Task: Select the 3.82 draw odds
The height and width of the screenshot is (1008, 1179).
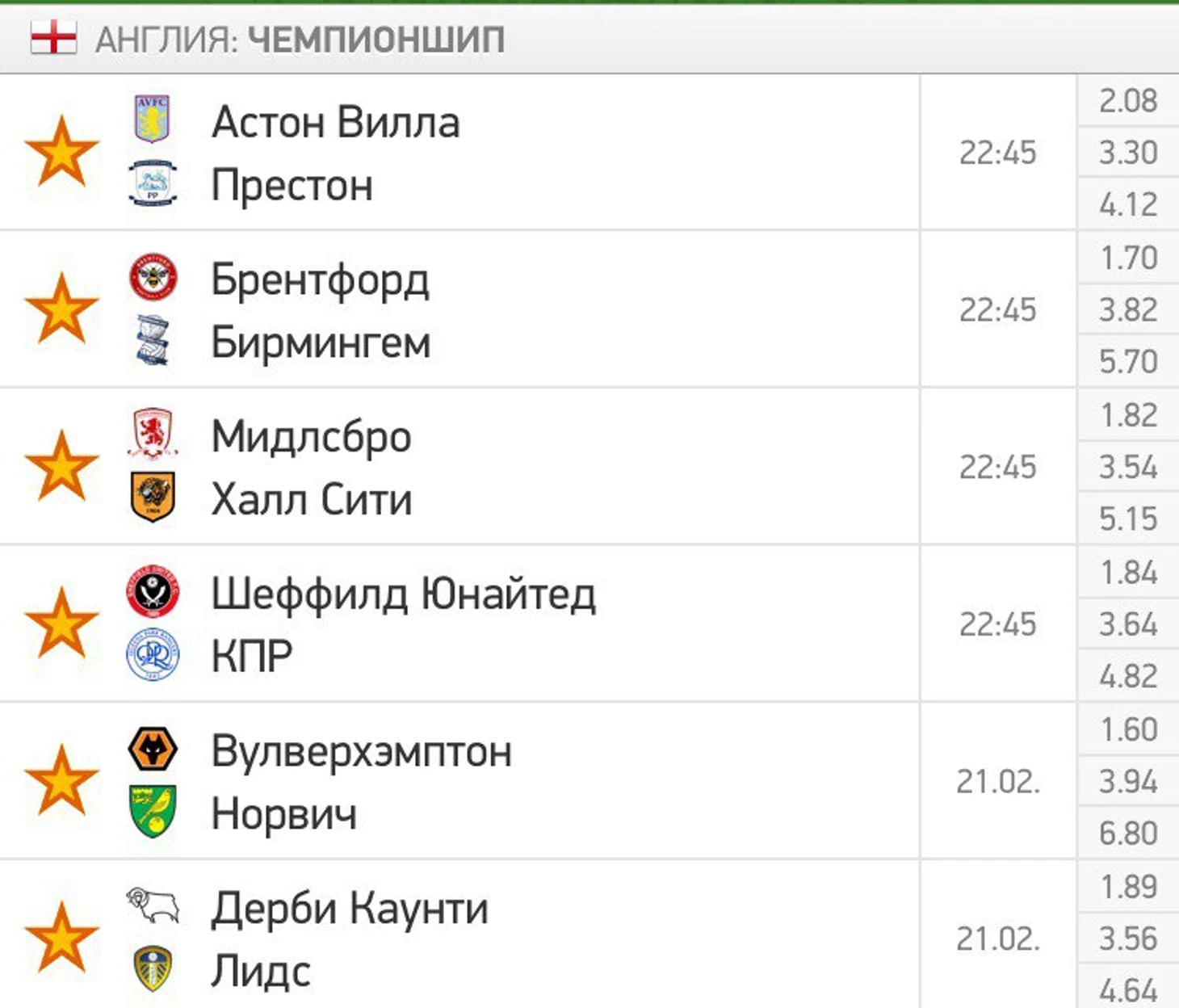Action: 1128,310
